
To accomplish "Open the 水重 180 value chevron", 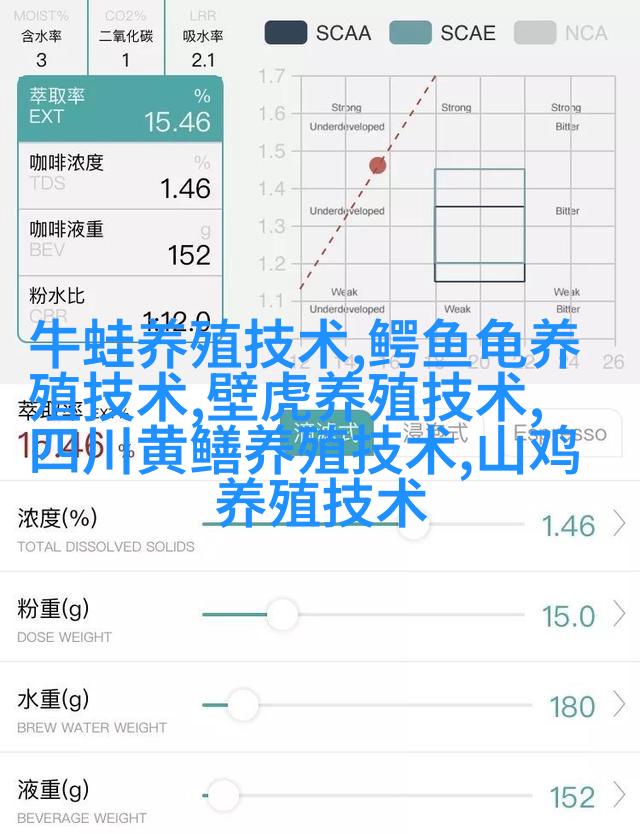I will point(620,706).
